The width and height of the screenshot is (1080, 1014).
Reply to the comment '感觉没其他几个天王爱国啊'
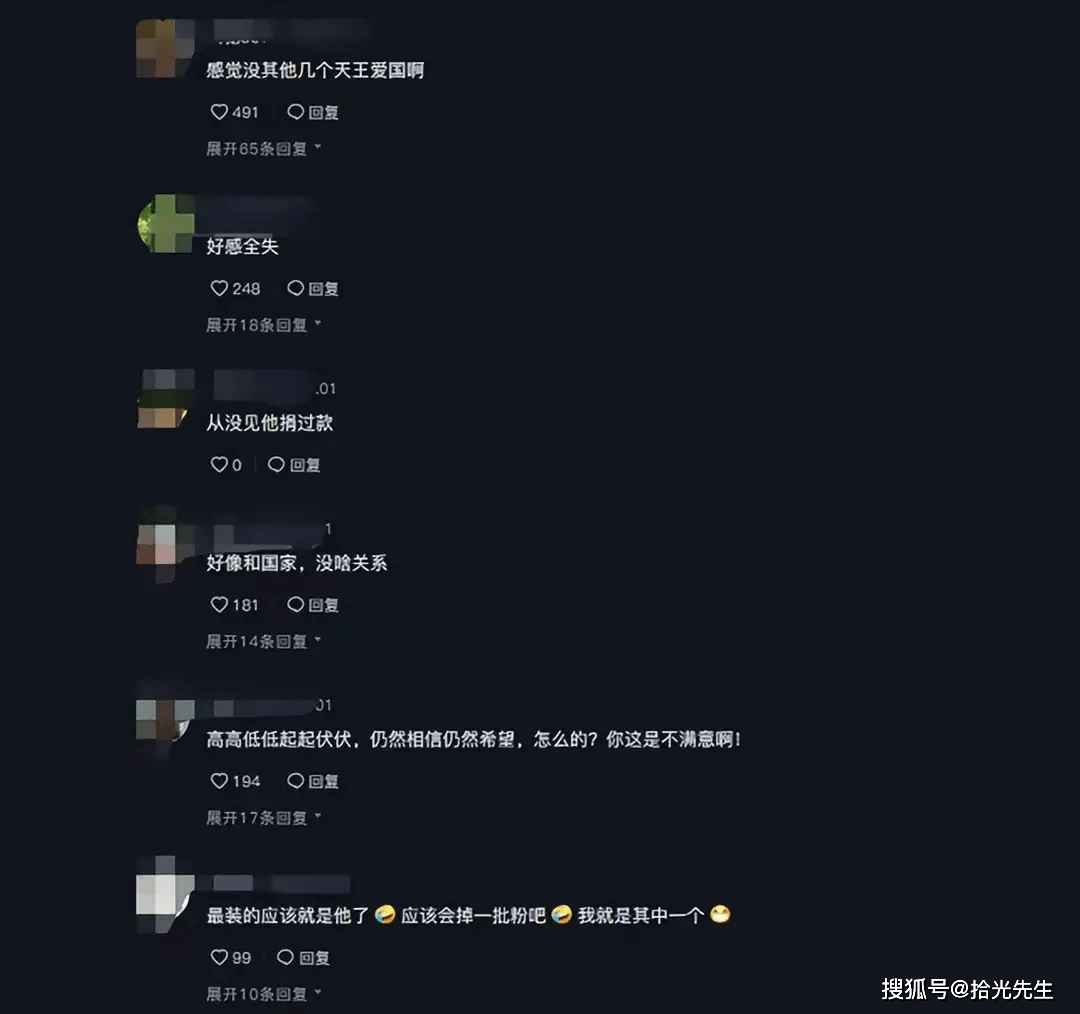coord(313,113)
